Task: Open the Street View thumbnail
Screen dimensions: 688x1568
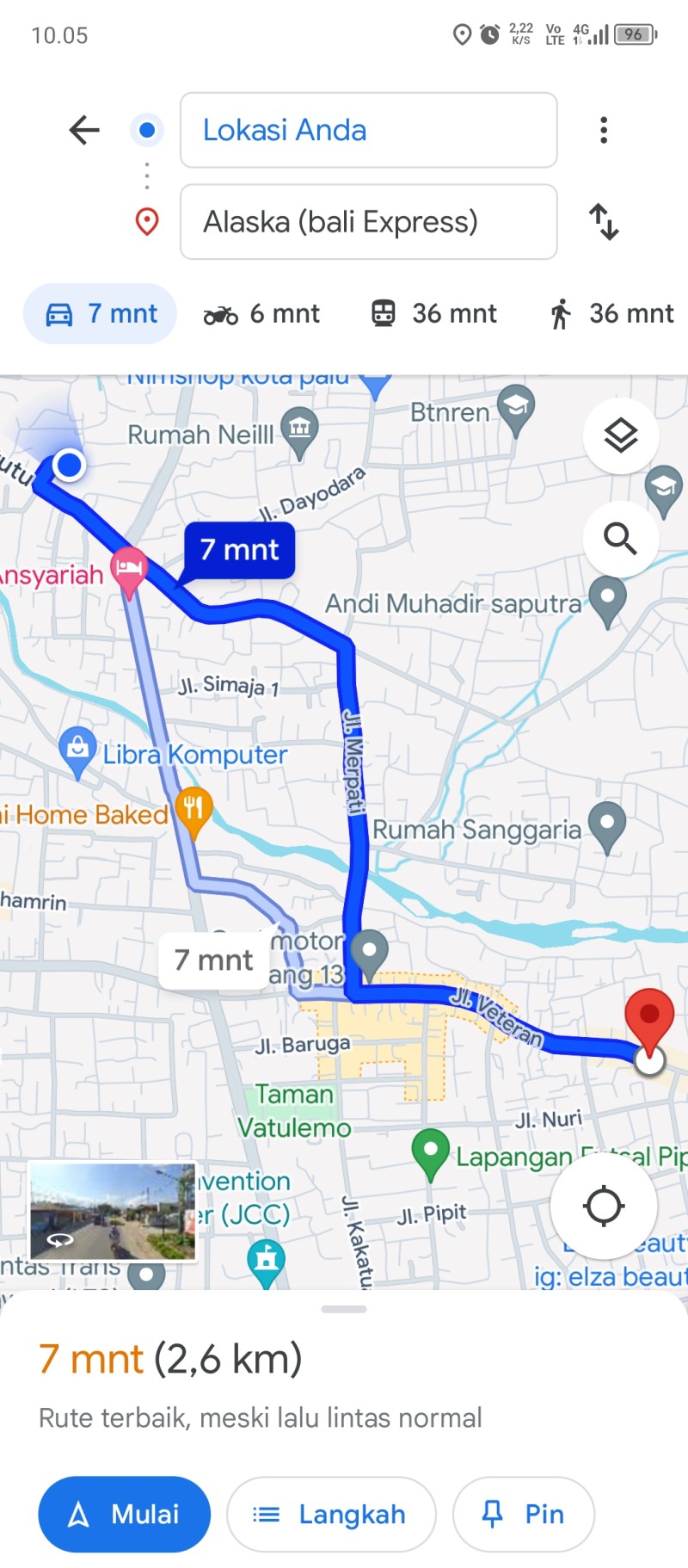Action: 113,1211
